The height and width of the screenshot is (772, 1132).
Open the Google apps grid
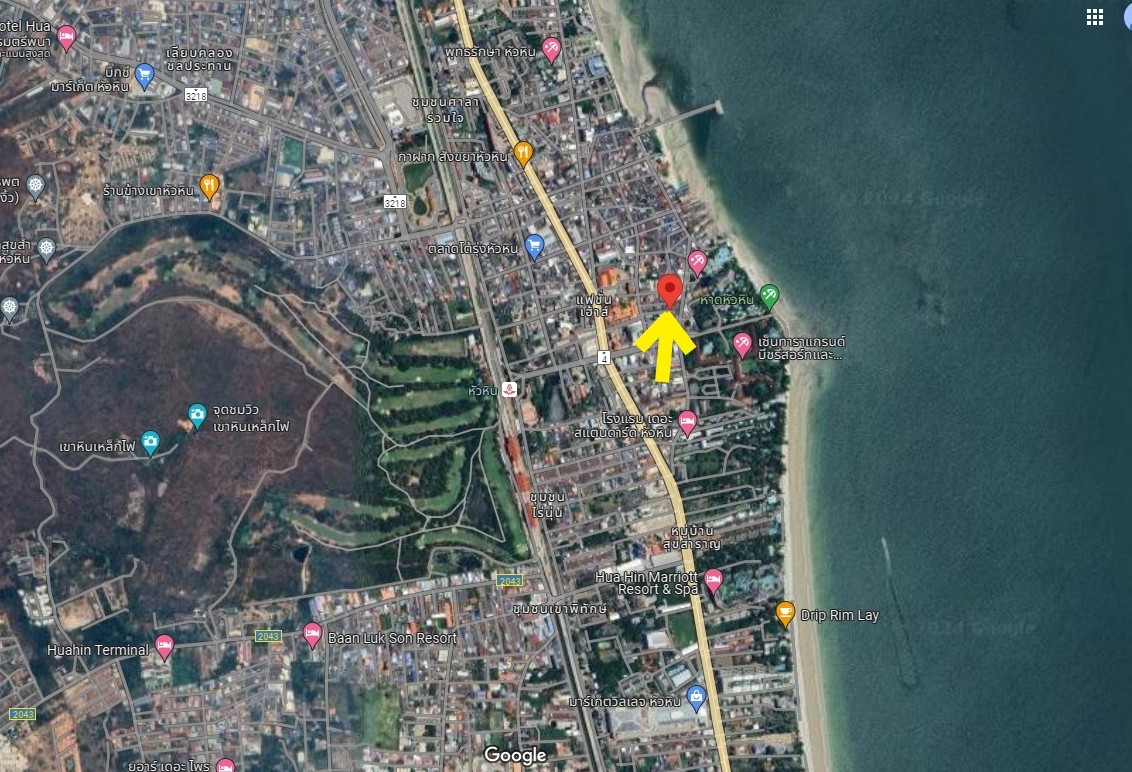point(1095,17)
